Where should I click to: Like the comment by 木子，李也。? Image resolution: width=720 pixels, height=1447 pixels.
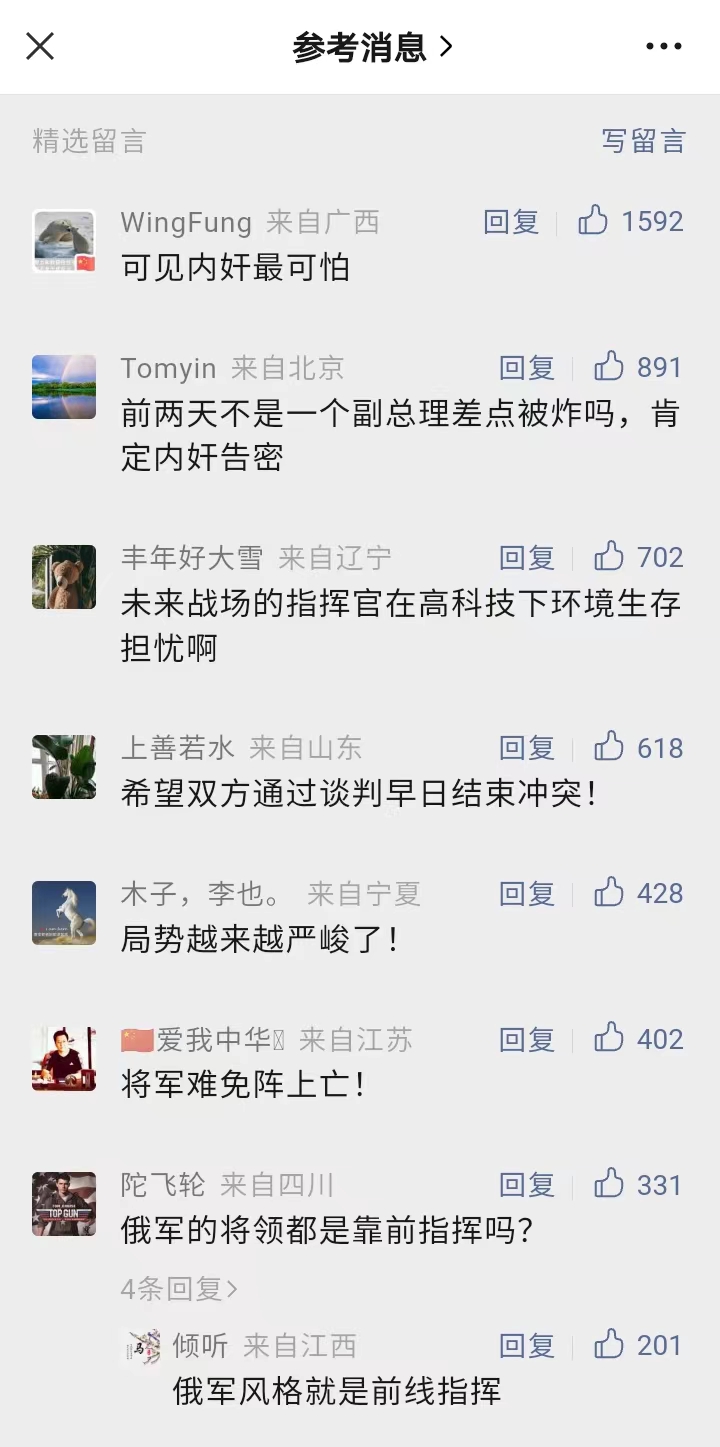[x=638, y=892]
